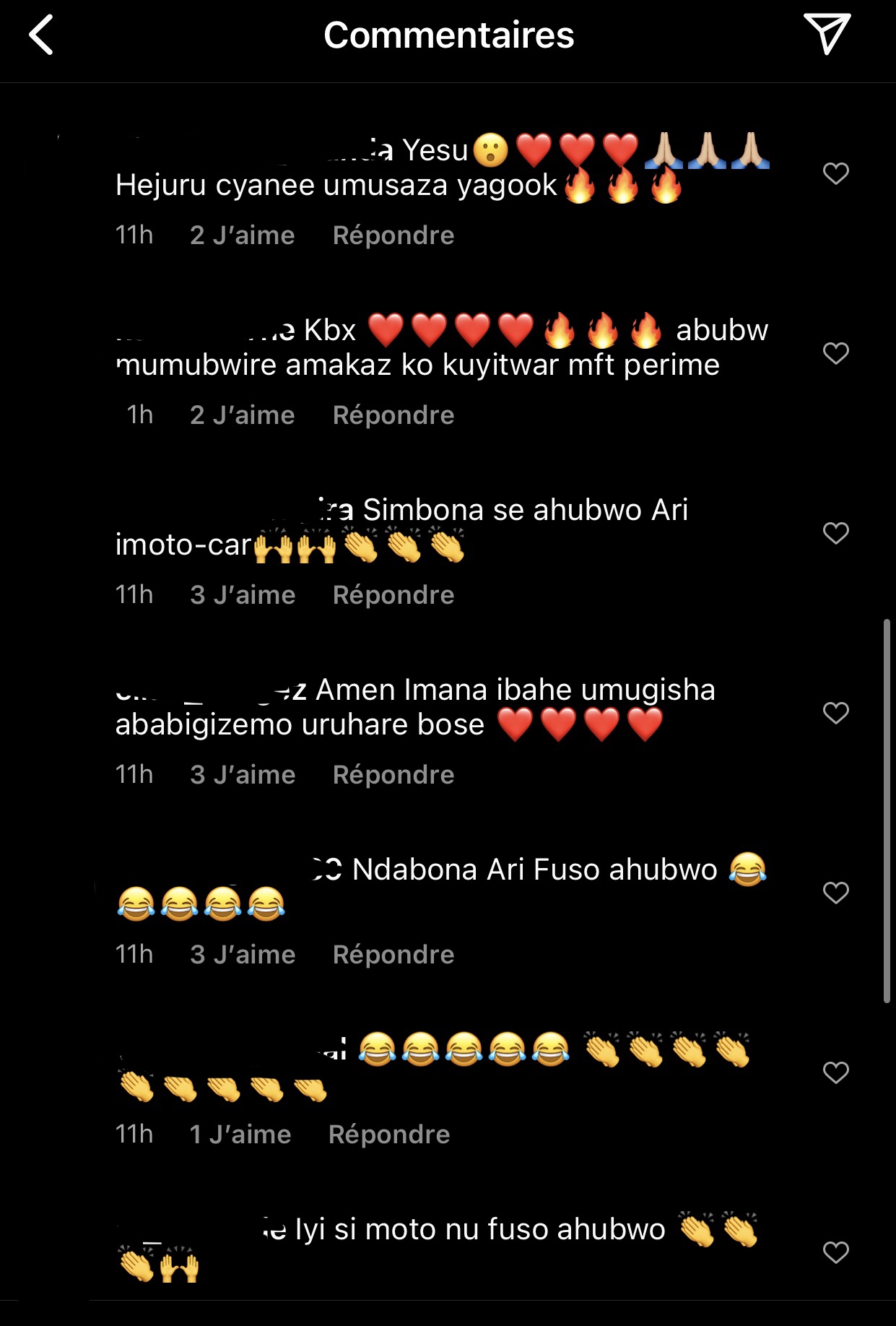Viewport: 896px width, 1326px height.
Task: View likes on the Simbona se ahubwo comment
Action: [243, 595]
